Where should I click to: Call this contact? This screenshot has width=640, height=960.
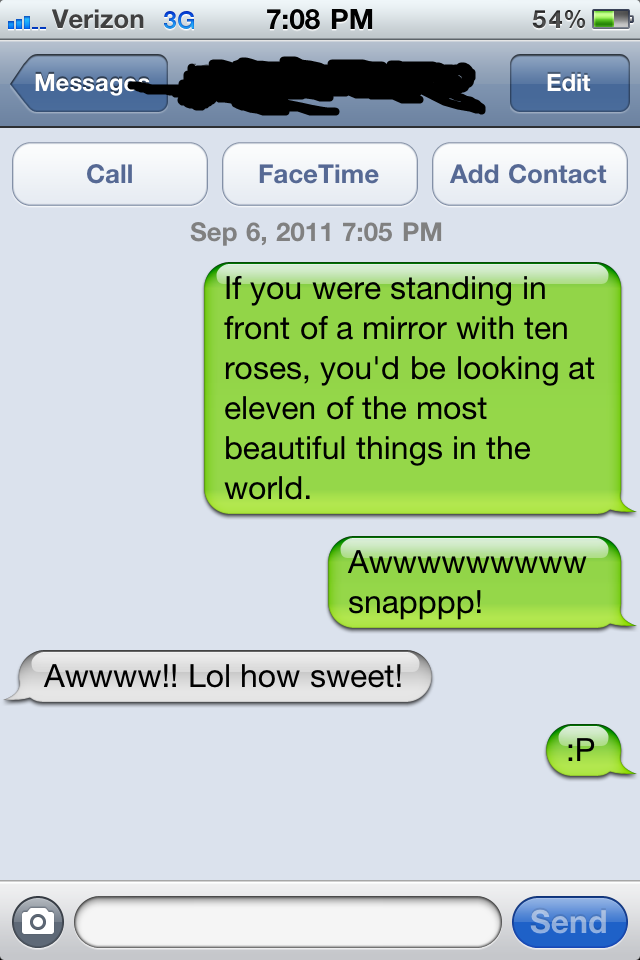tap(110, 174)
